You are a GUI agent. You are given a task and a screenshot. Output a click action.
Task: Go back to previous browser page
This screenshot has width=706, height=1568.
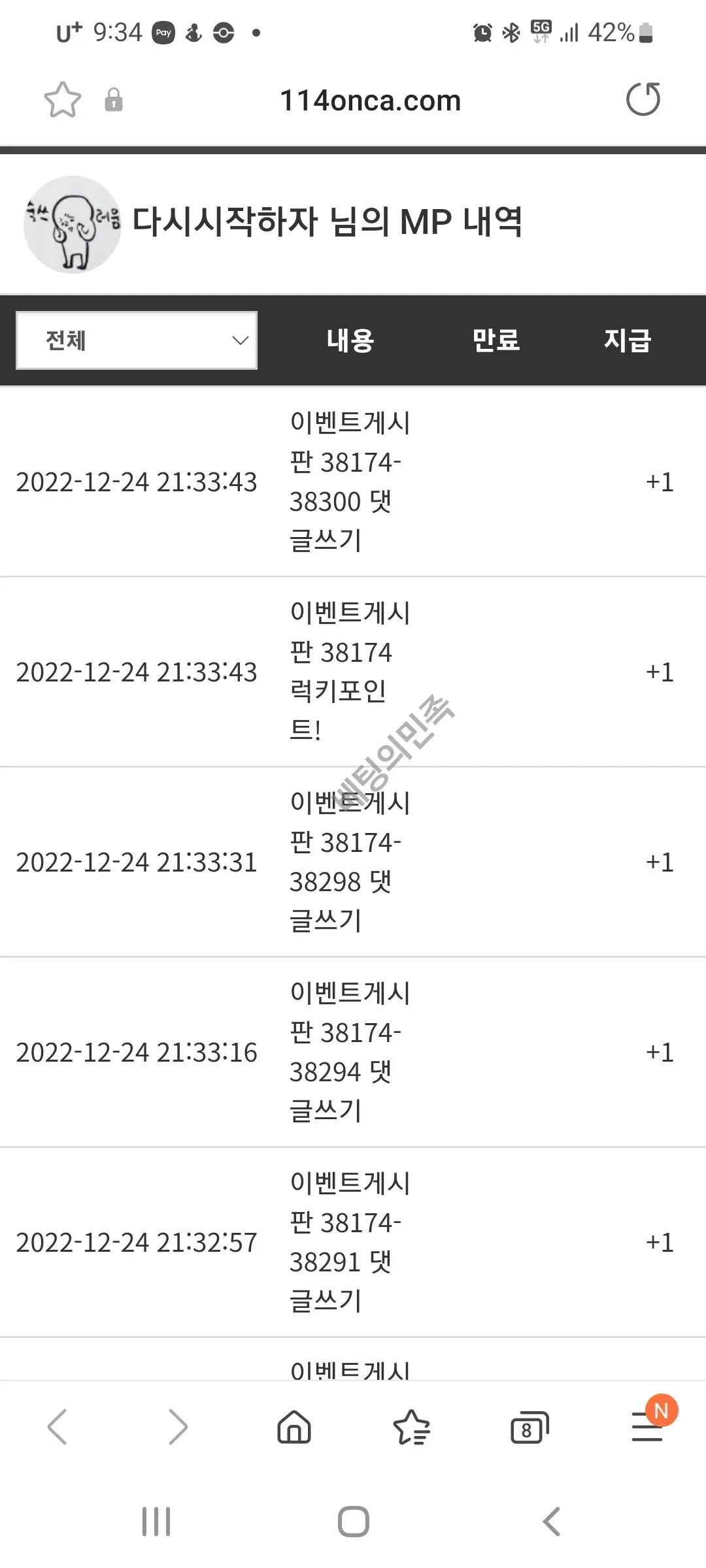pyautogui.click(x=58, y=1427)
